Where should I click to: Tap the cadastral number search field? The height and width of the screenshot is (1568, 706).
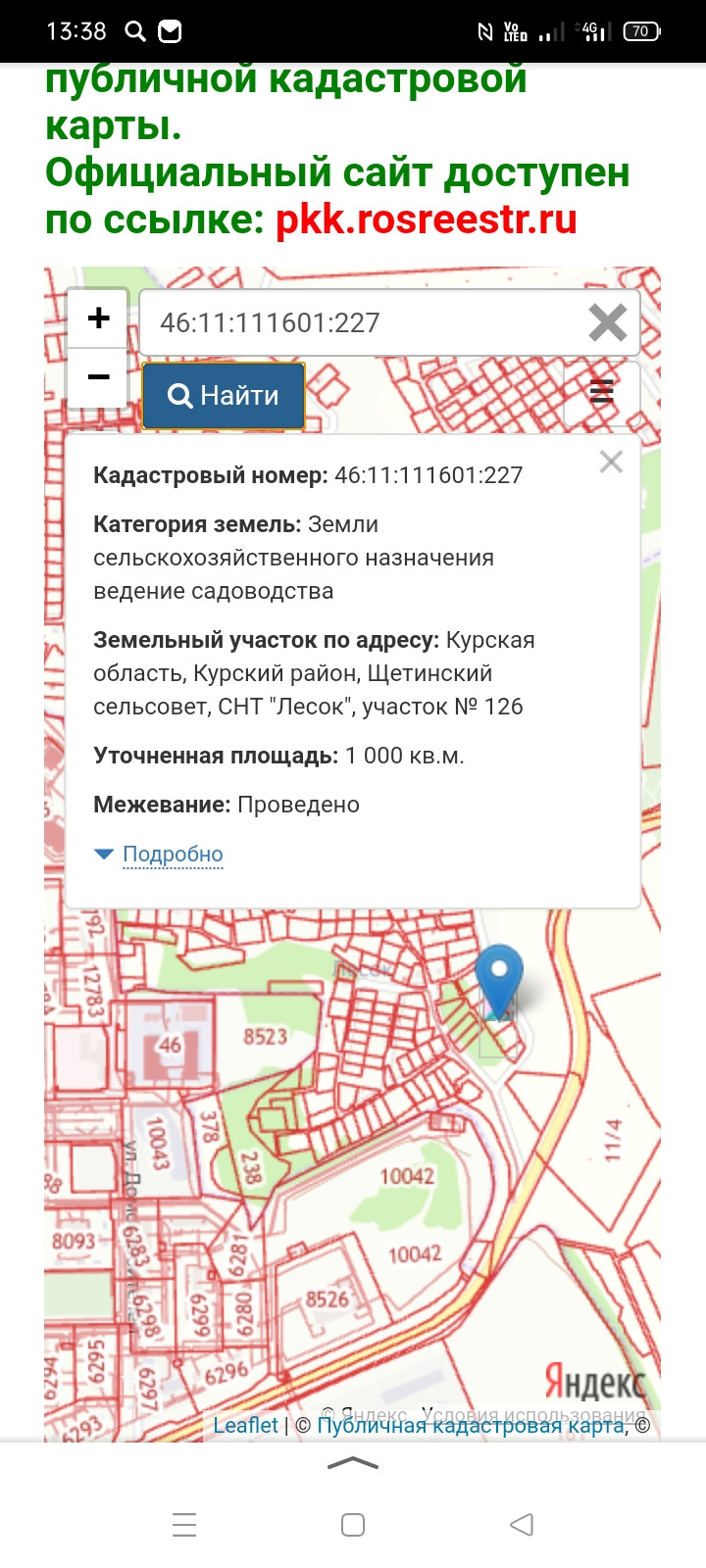click(x=358, y=322)
